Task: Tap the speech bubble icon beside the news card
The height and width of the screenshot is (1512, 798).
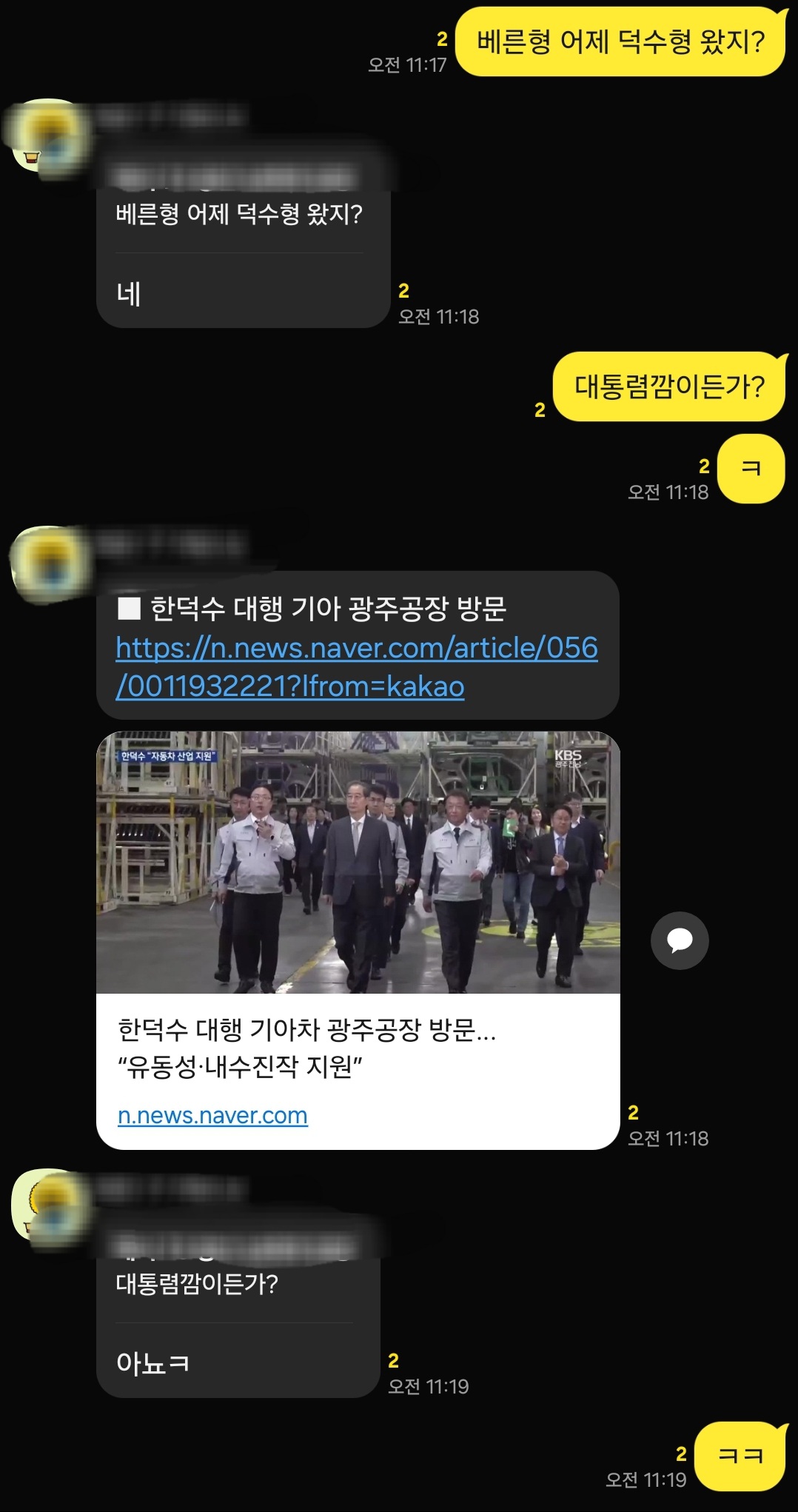Action: 679,940
